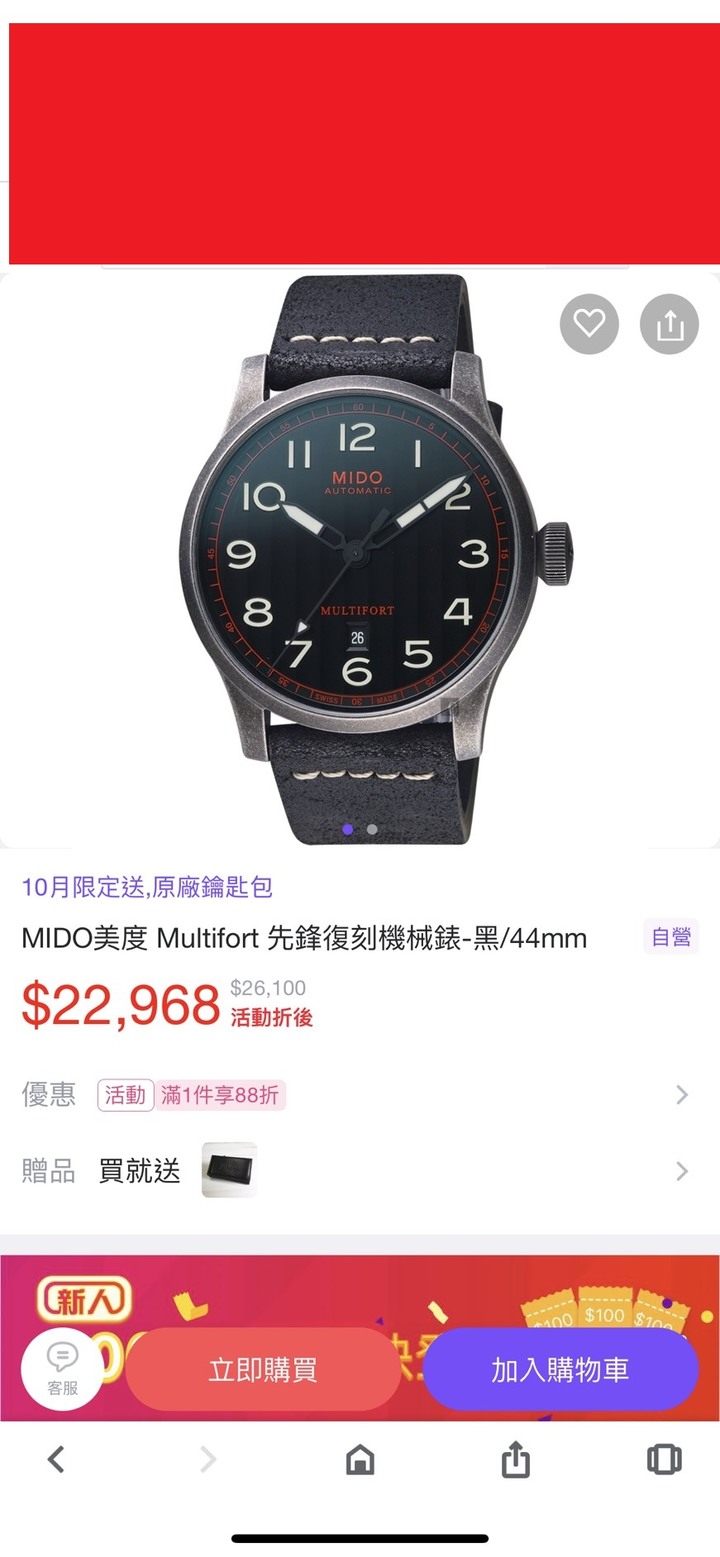
Task: Tap 立即購買 to buy now
Action: click(x=263, y=1369)
